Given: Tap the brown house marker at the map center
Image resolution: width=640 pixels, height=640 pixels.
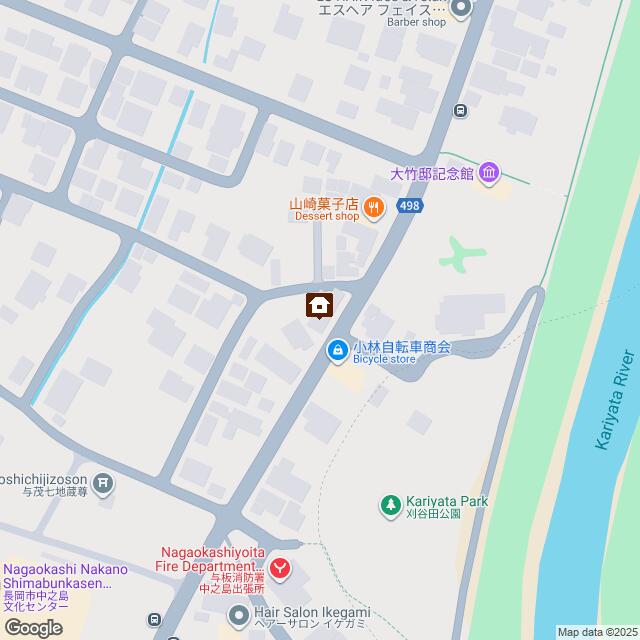Looking at the screenshot, I should [320, 304].
